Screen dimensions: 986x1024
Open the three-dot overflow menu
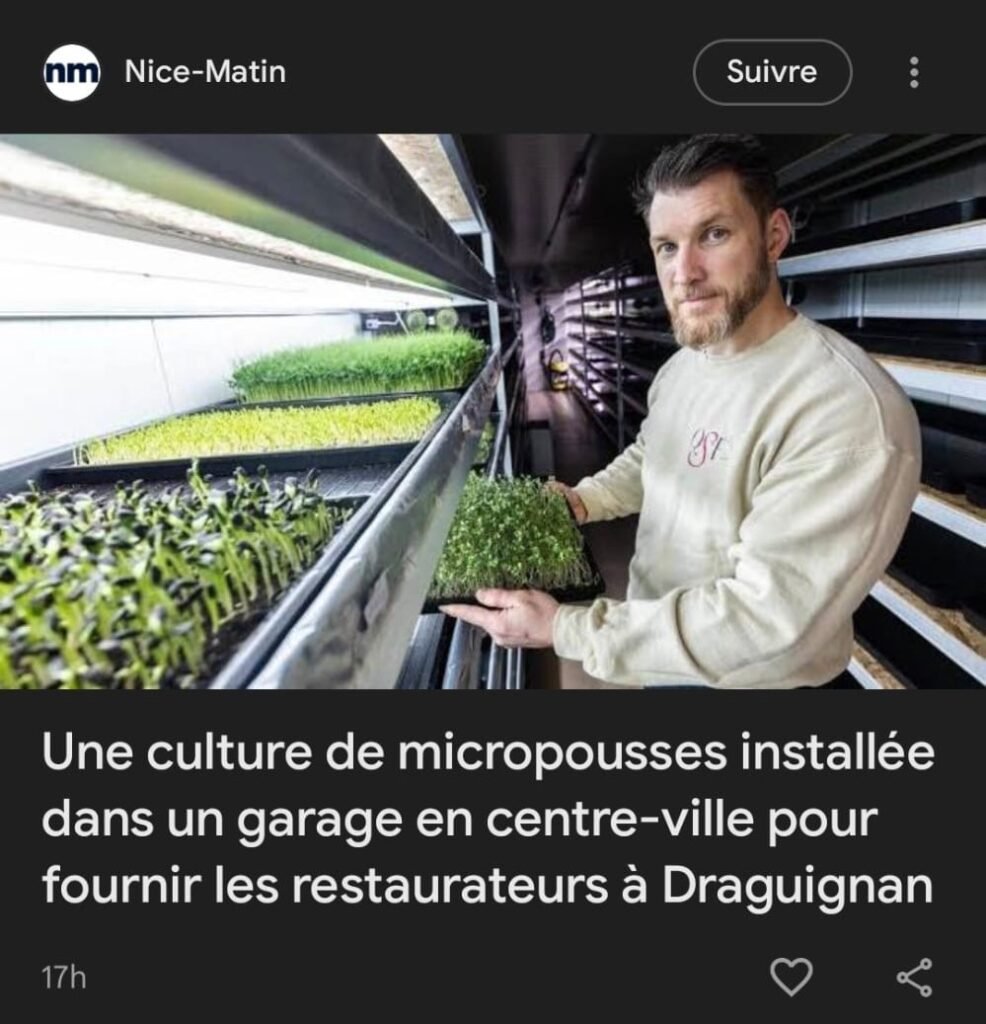pyautogui.click(x=913, y=72)
